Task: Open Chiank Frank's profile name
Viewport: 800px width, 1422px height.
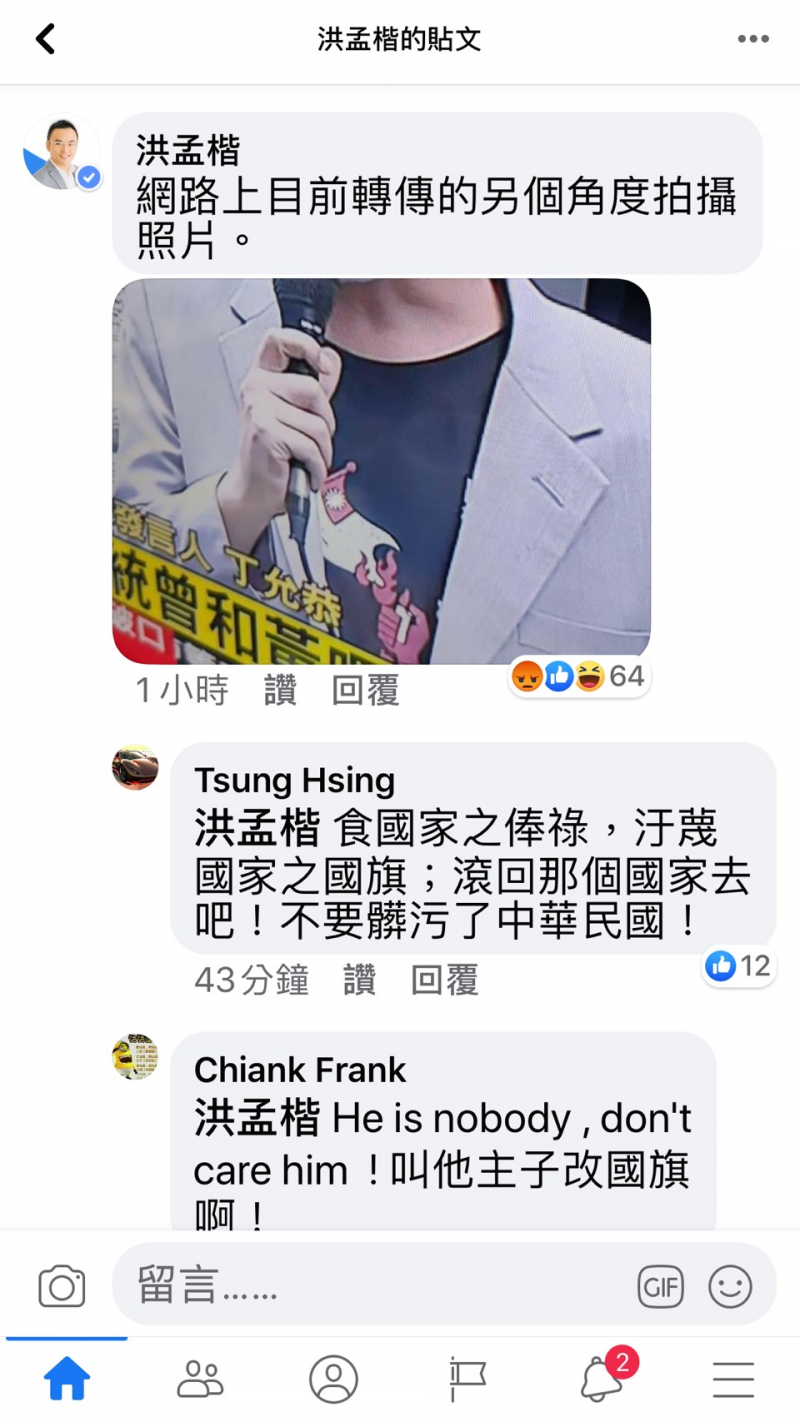Action: pyautogui.click(x=300, y=1070)
